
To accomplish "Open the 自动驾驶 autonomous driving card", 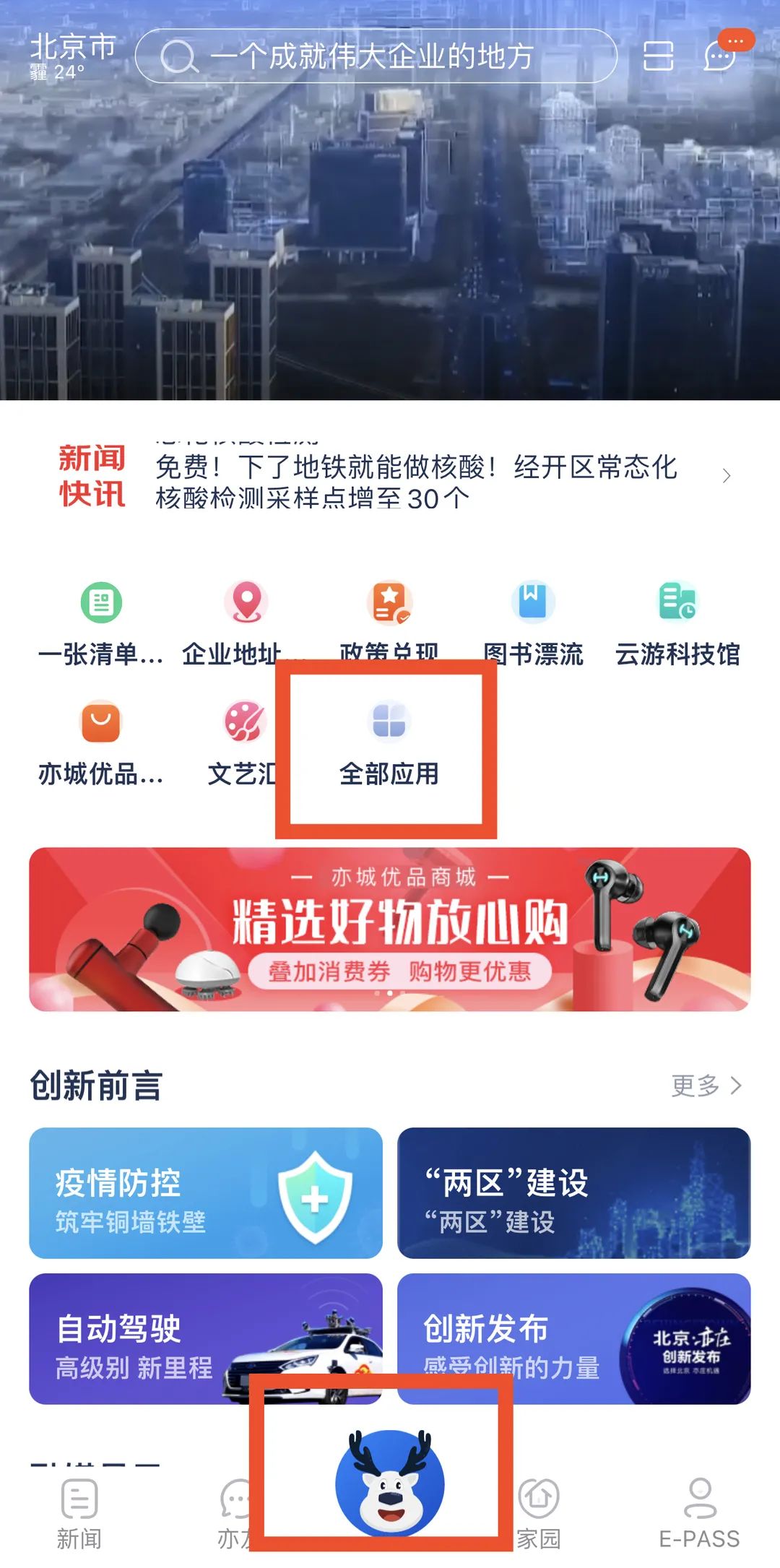I will [x=204, y=1340].
